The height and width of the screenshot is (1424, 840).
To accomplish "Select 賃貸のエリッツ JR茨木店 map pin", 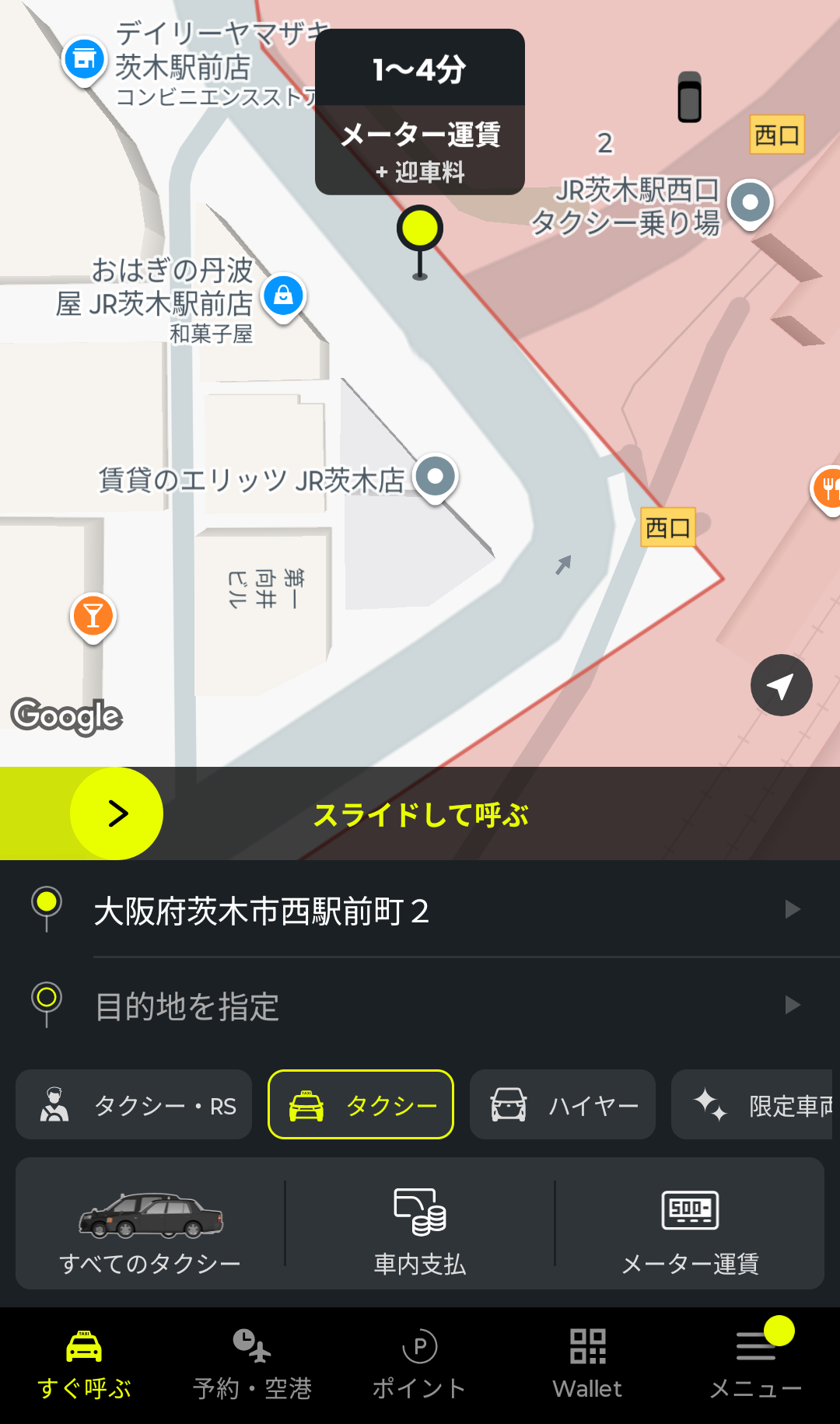I will pos(435,476).
